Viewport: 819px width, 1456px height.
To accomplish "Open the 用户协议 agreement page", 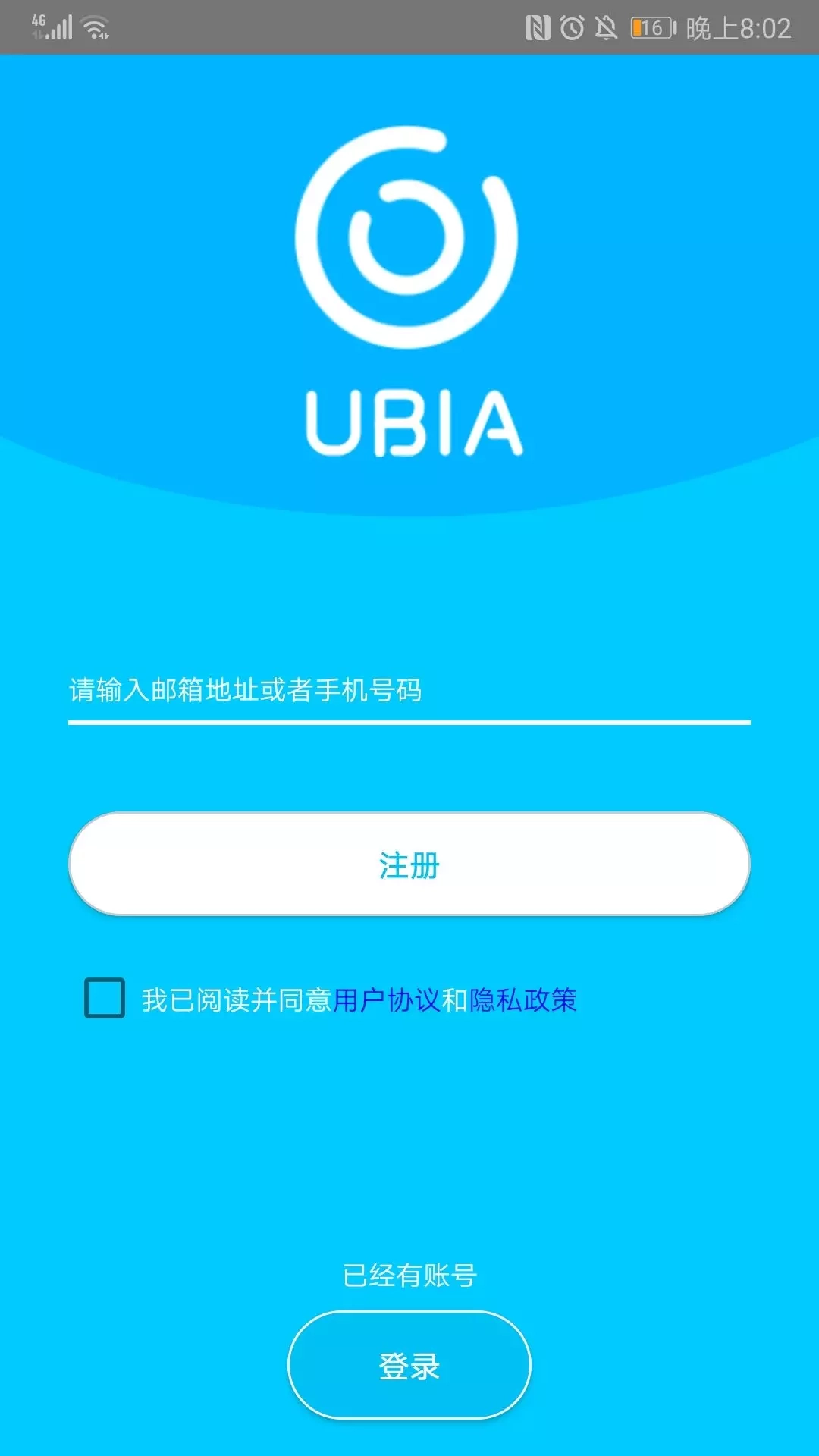I will click(x=388, y=999).
